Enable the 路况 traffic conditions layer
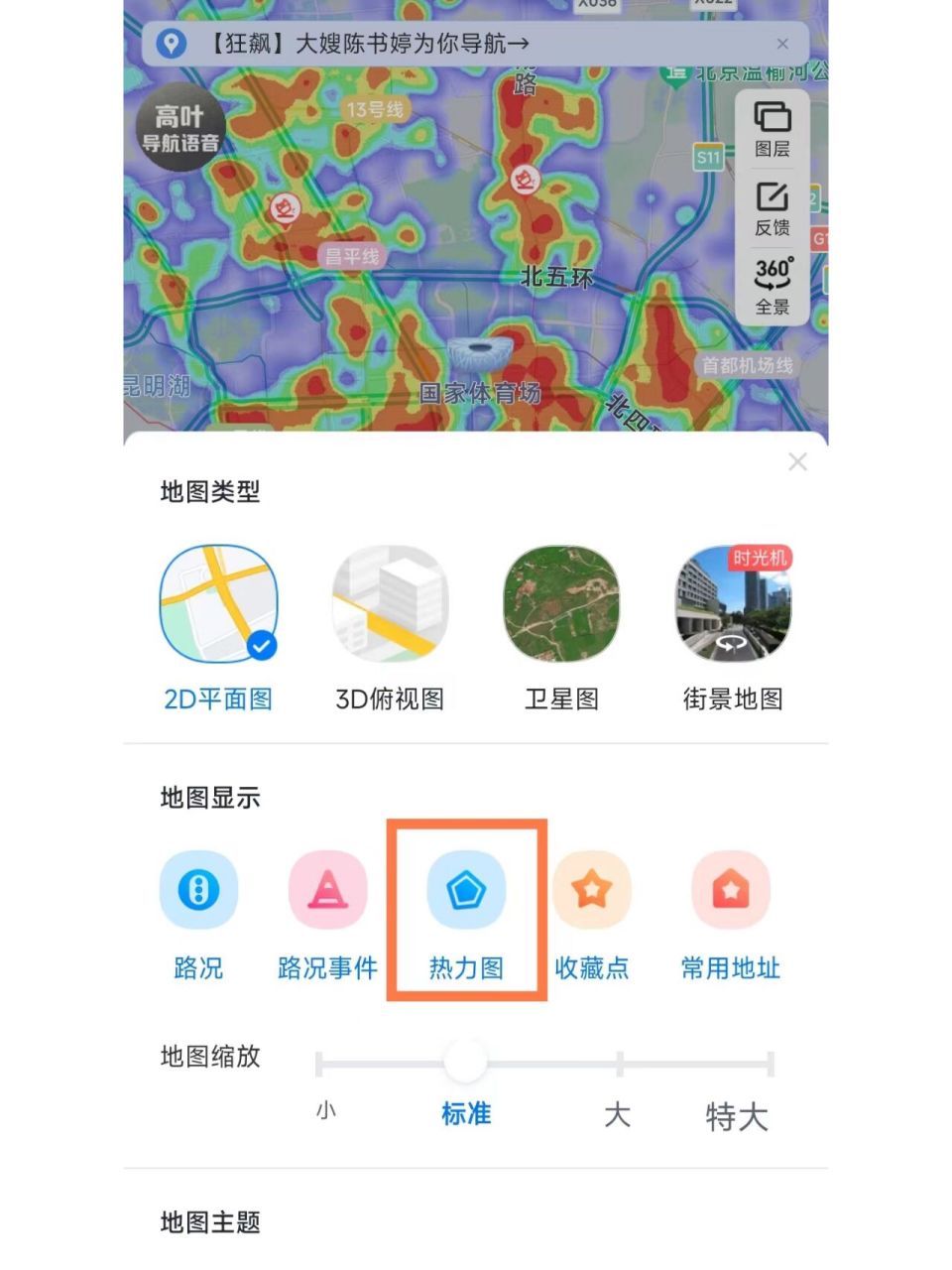Screen dimensions: 952x1270 coord(198,890)
